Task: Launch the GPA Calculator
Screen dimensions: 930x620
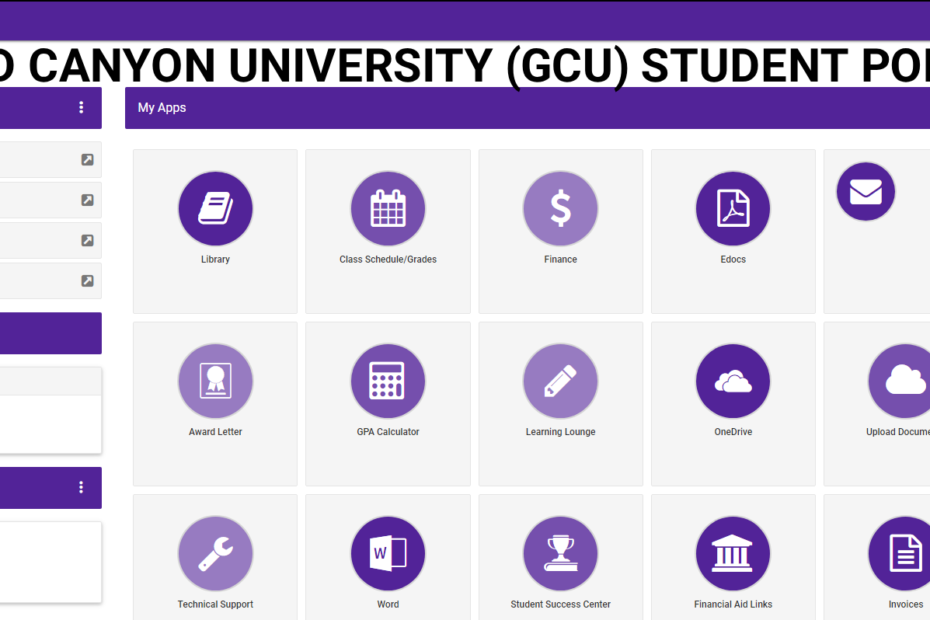Action: click(388, 382)
